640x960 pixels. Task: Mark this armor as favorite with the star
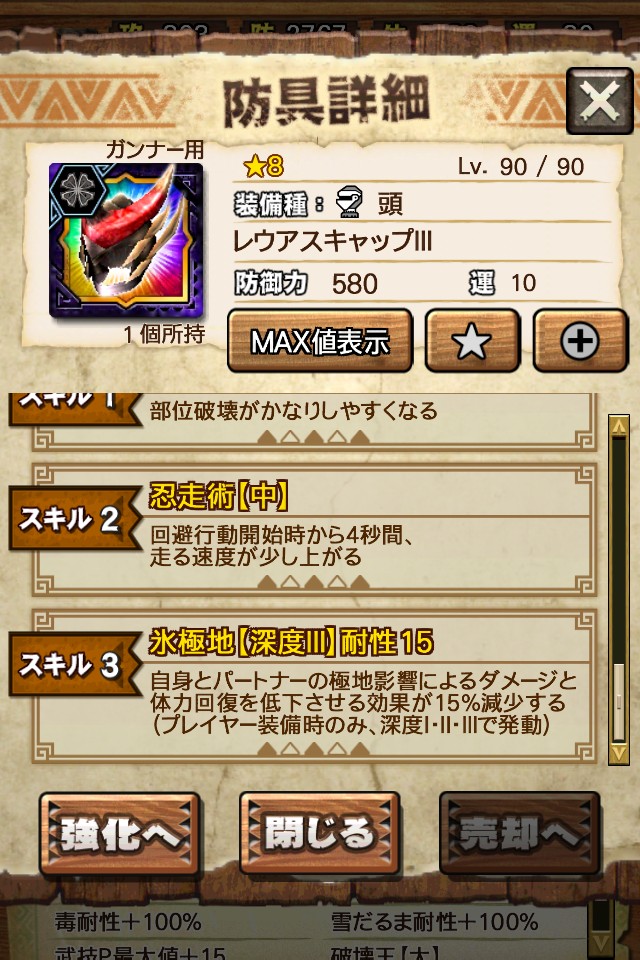(x=472, y=341)
